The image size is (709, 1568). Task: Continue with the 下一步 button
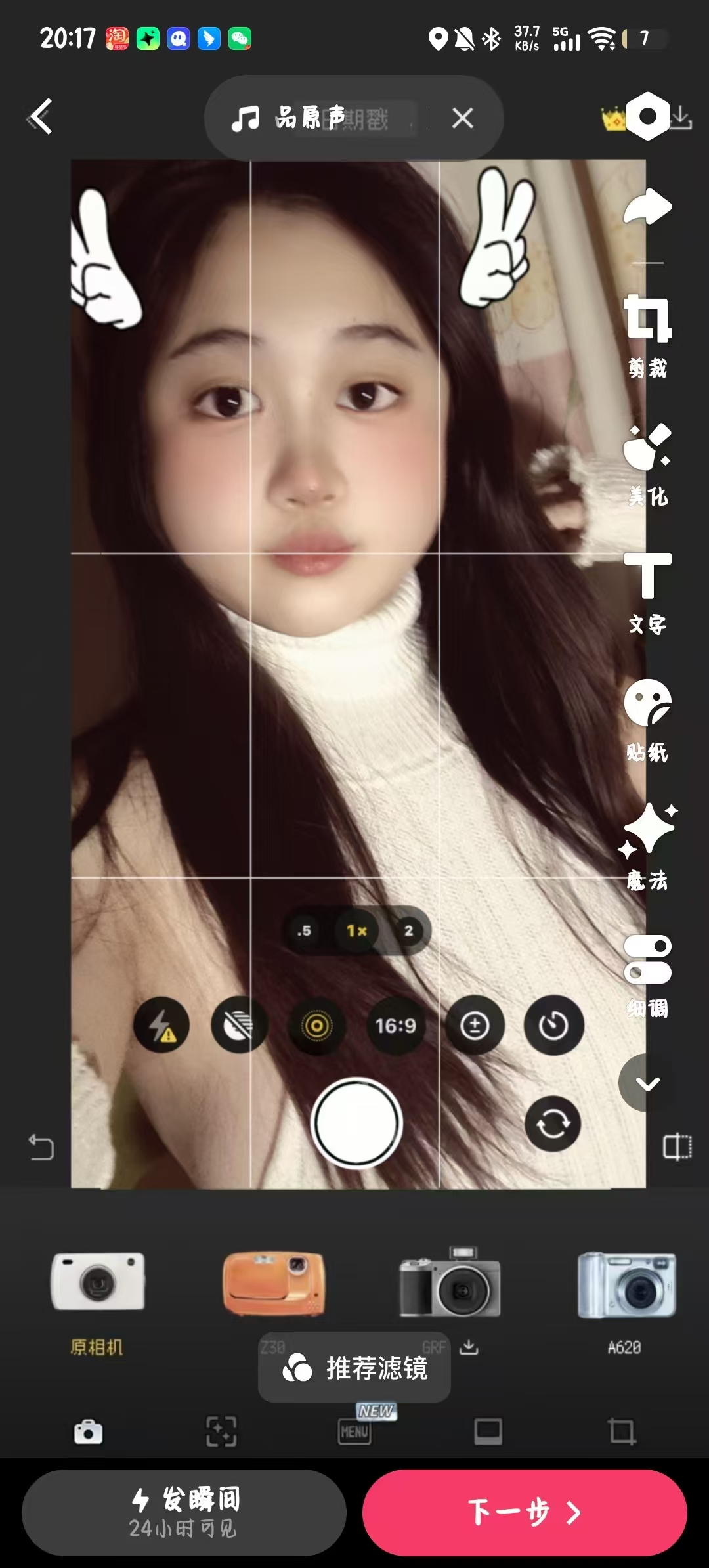tap(524, 1512)
